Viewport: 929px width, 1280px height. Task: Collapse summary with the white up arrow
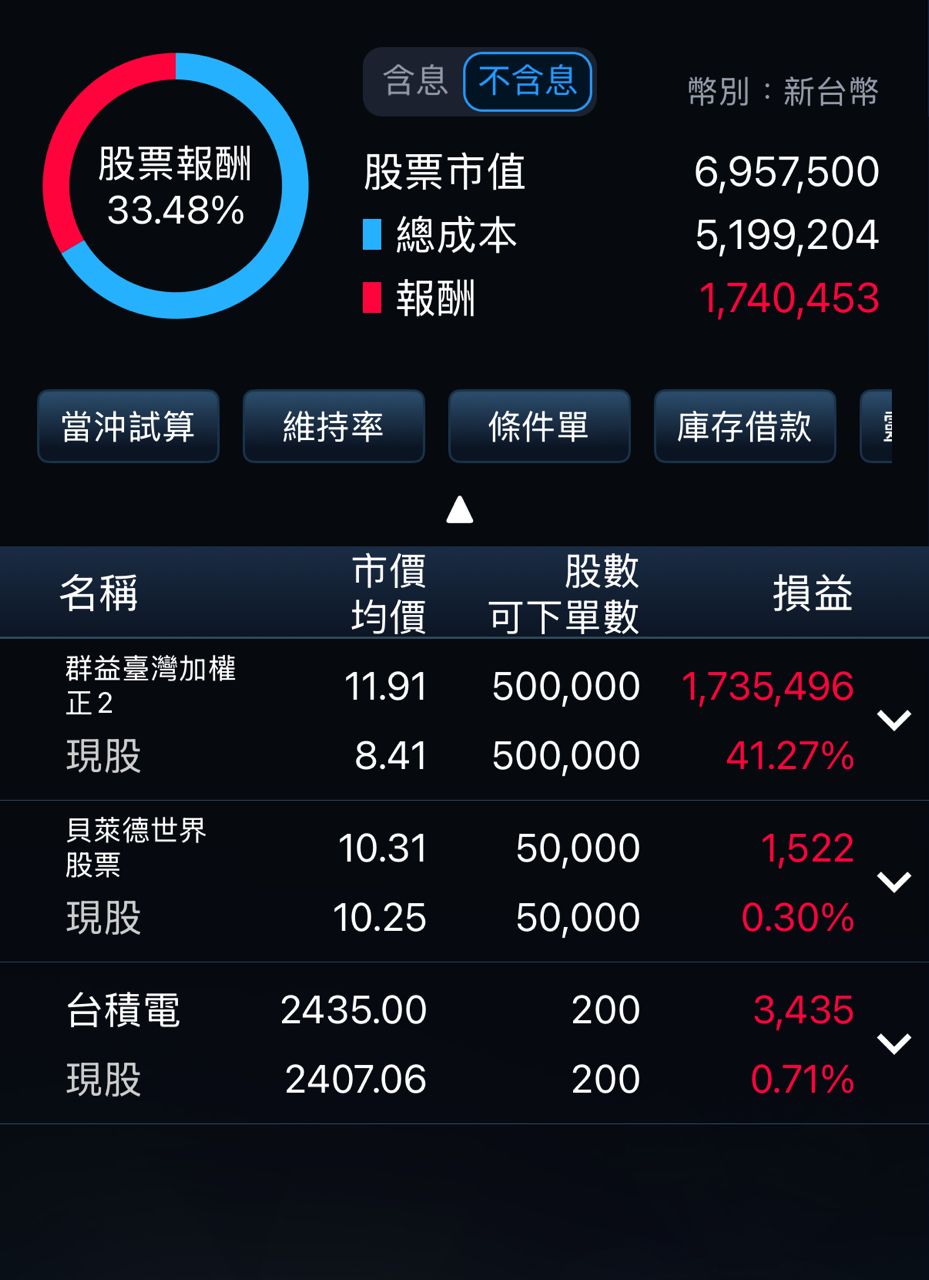[x=460, y=510]
